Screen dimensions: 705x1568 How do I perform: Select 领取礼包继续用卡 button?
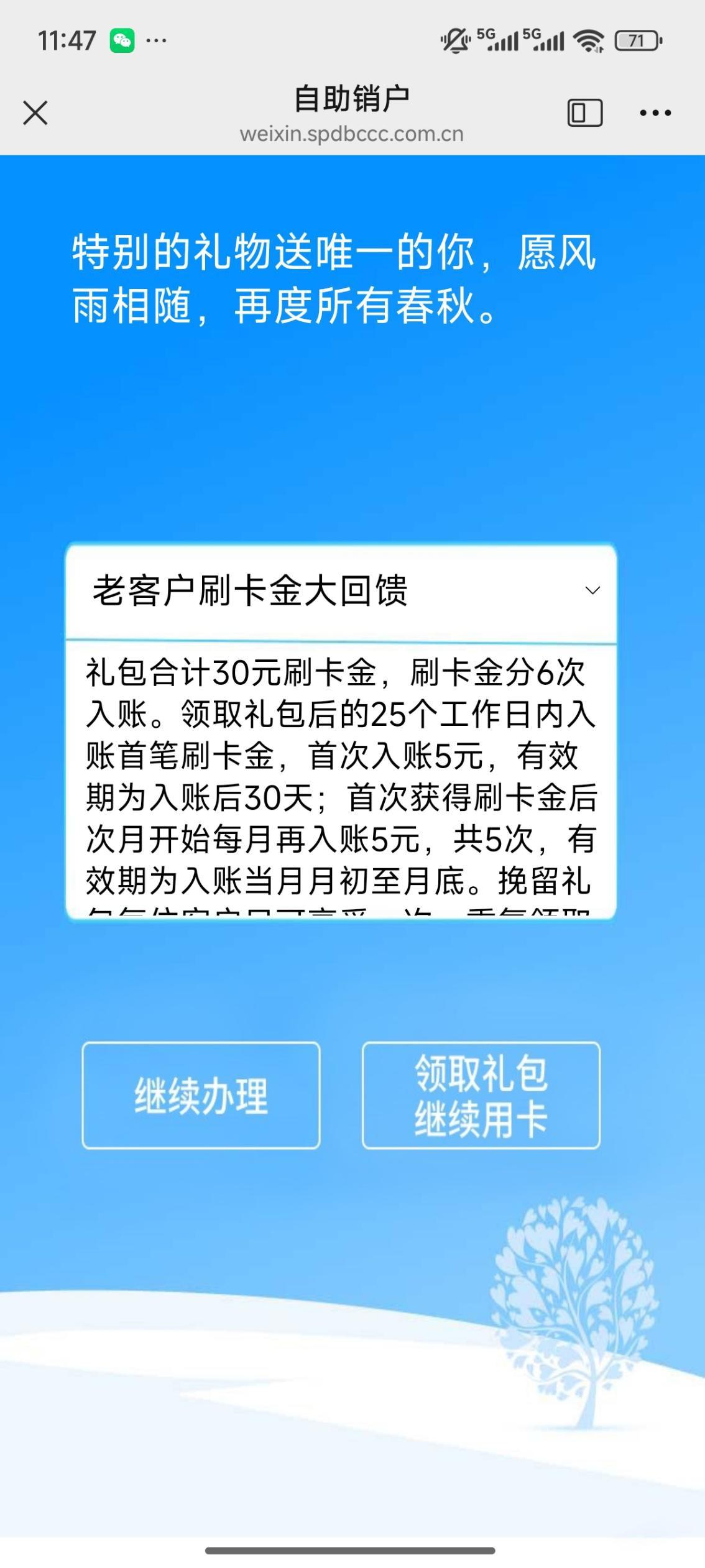click(x=481, y=1095)
